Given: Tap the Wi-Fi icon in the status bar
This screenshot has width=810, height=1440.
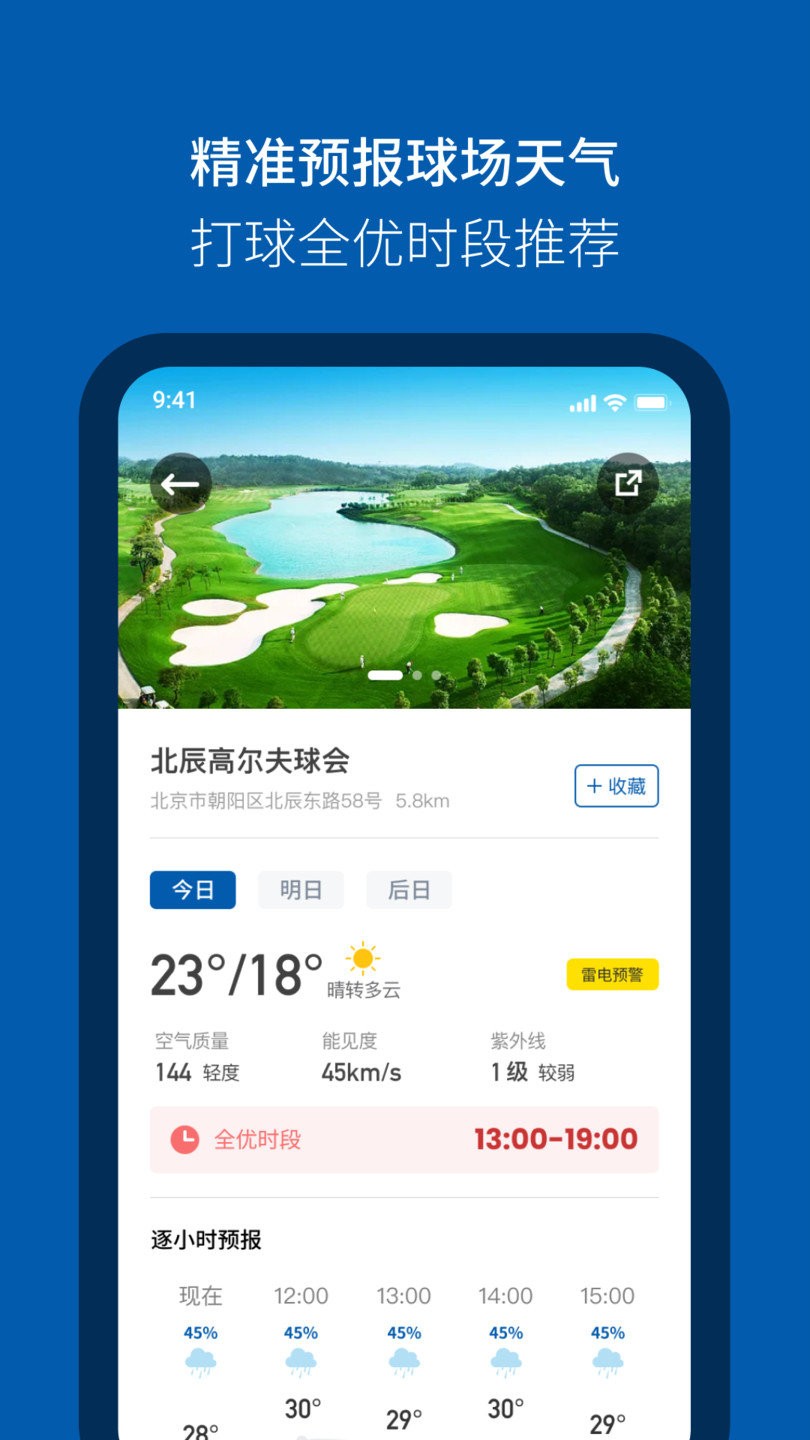Looking at the screenshot, I should click(x=613, y=402).
